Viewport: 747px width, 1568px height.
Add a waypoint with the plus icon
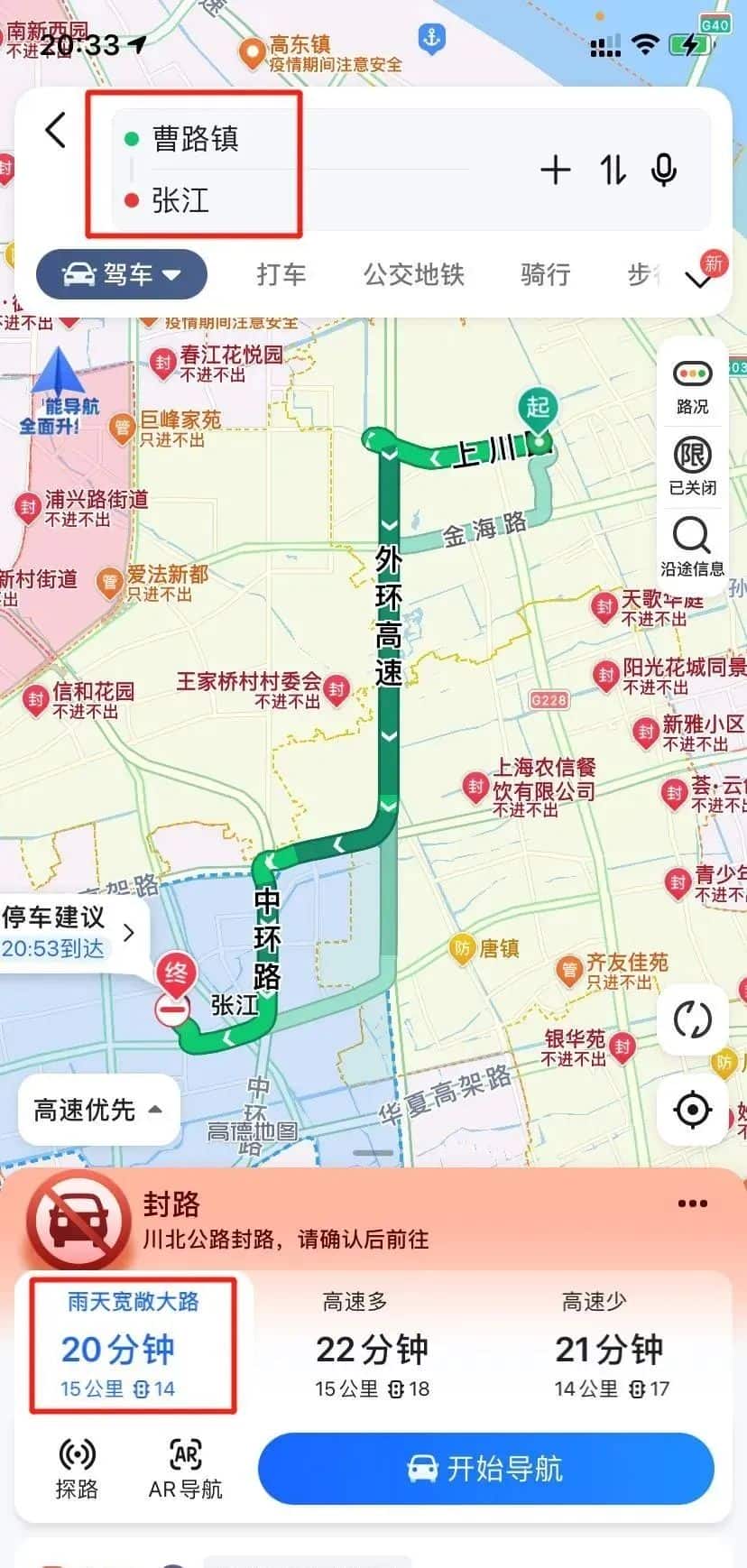point(555,170)
